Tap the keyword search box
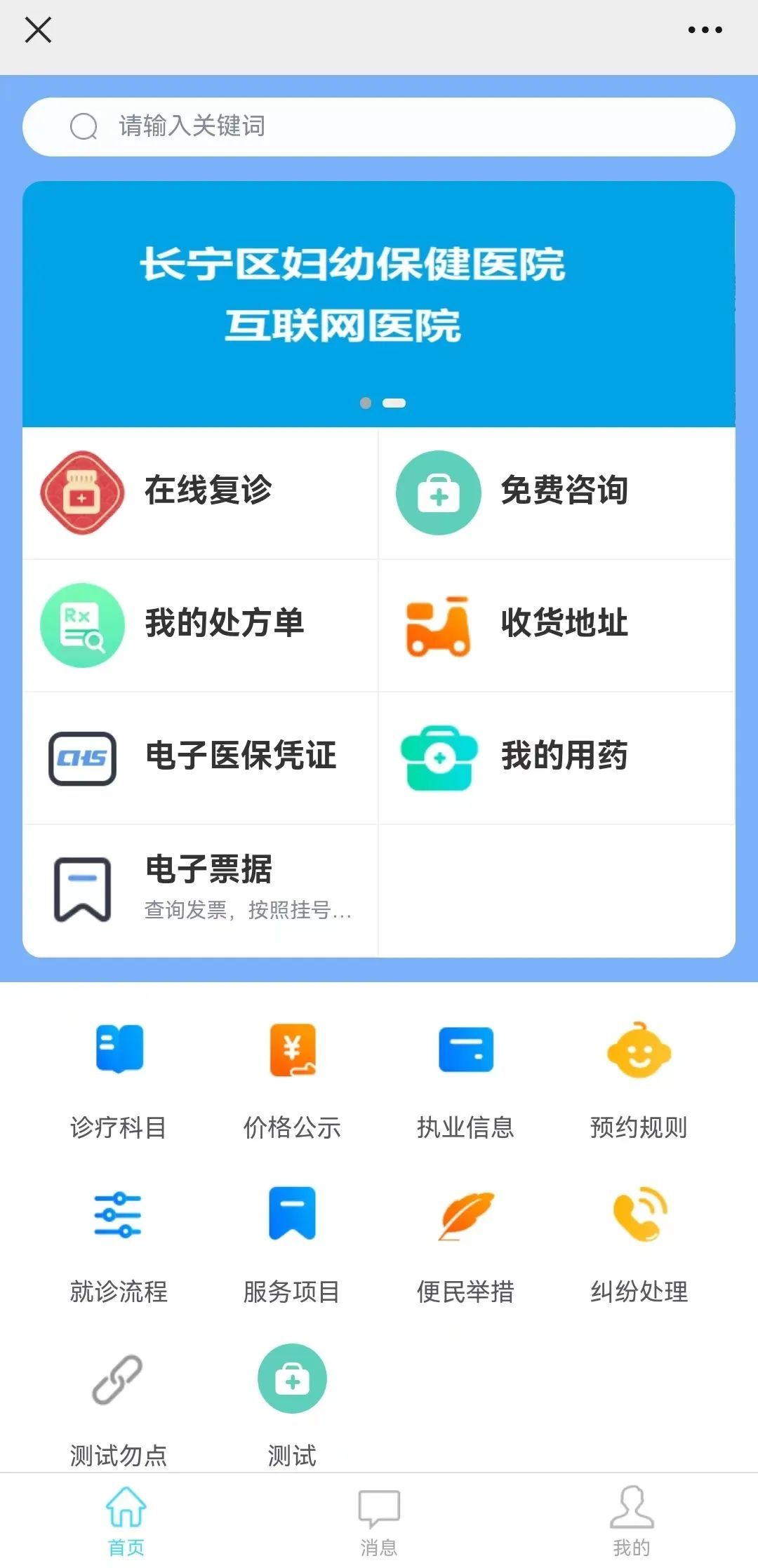The width and height of the screenshot is (758, 1568). (x=379, y=127)
